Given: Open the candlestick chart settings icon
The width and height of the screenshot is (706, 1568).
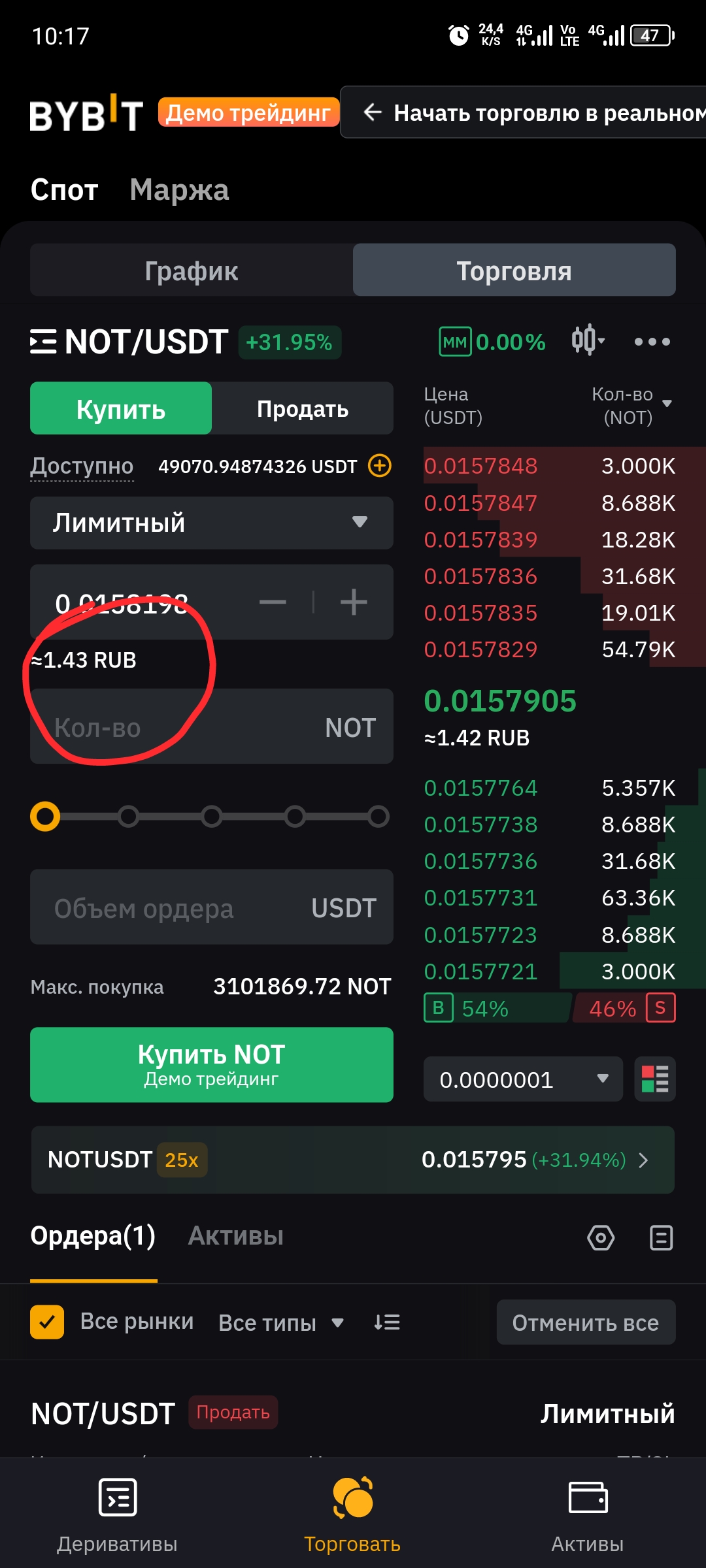Looking at the screenshot, I should [587, 340].
